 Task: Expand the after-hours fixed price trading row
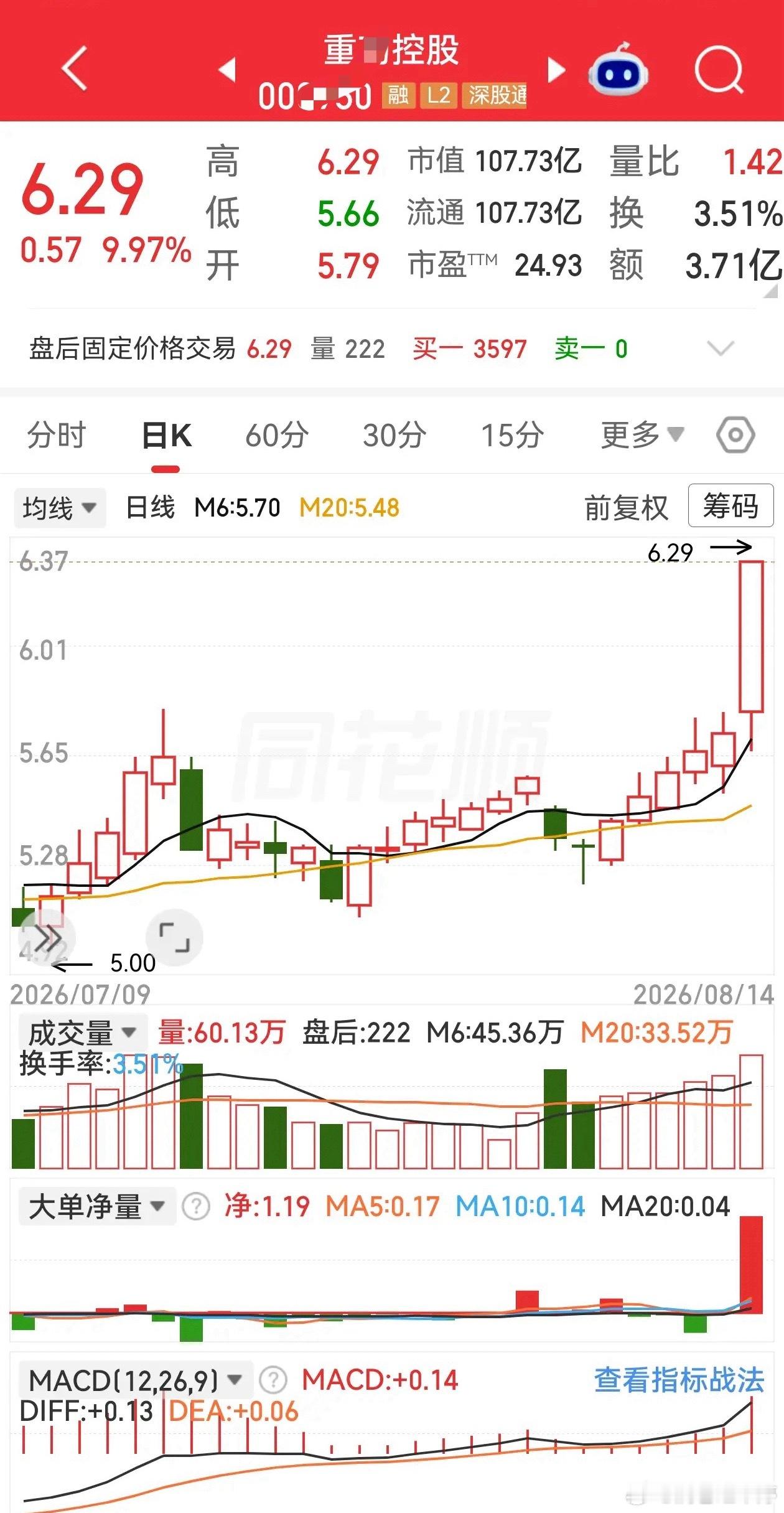[721, 349]
